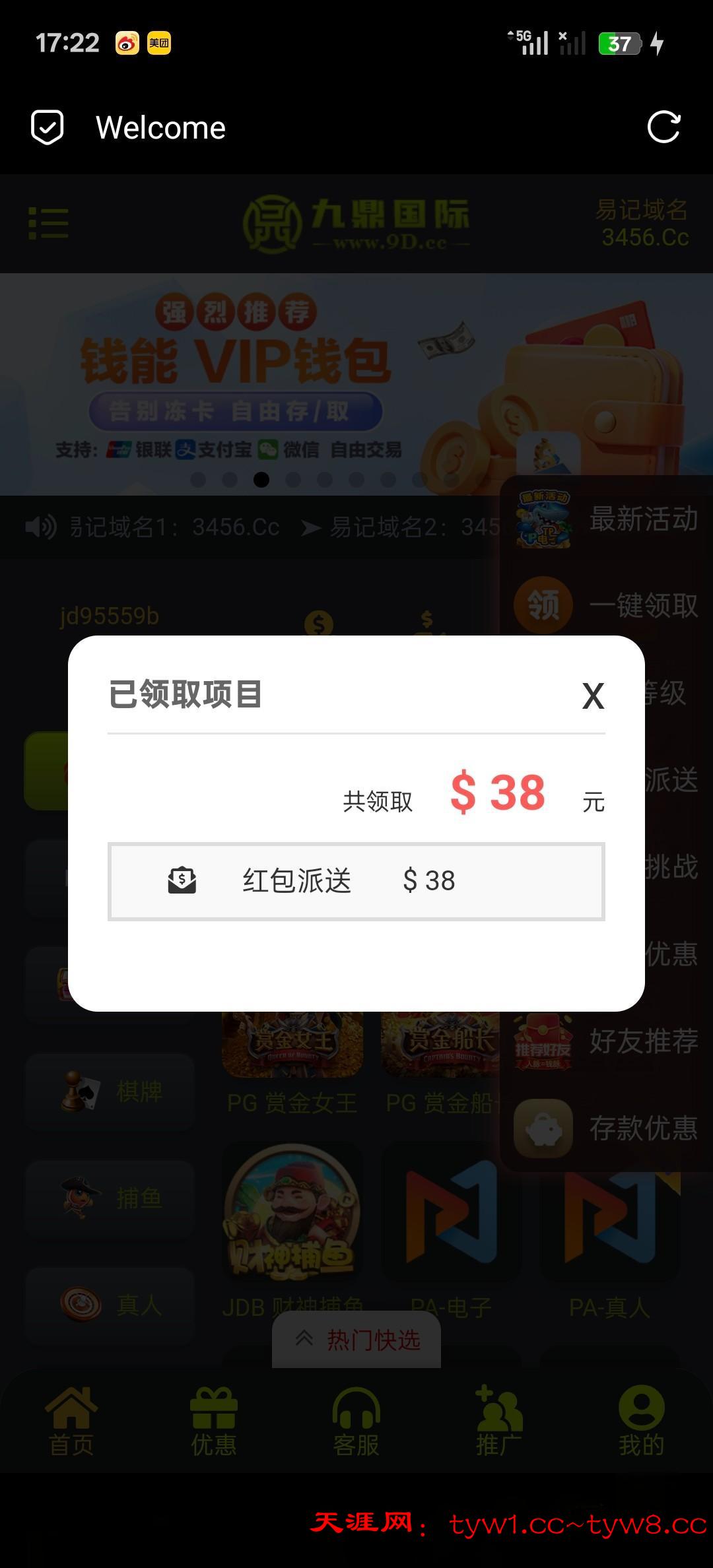Open the 客服 support tab
This screenshot has width=713, height=1568.
(x=356, y=1423)
